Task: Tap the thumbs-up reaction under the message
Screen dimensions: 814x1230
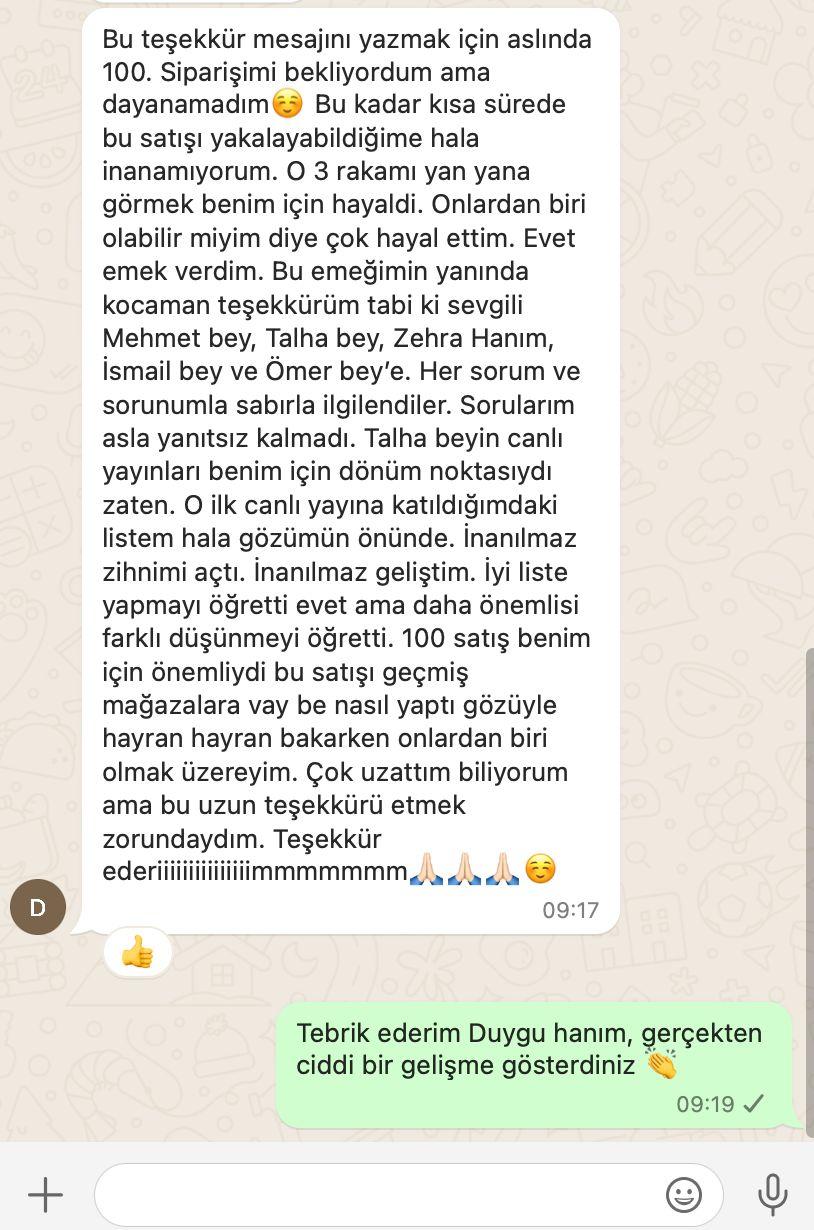Action: pos(138,953)
